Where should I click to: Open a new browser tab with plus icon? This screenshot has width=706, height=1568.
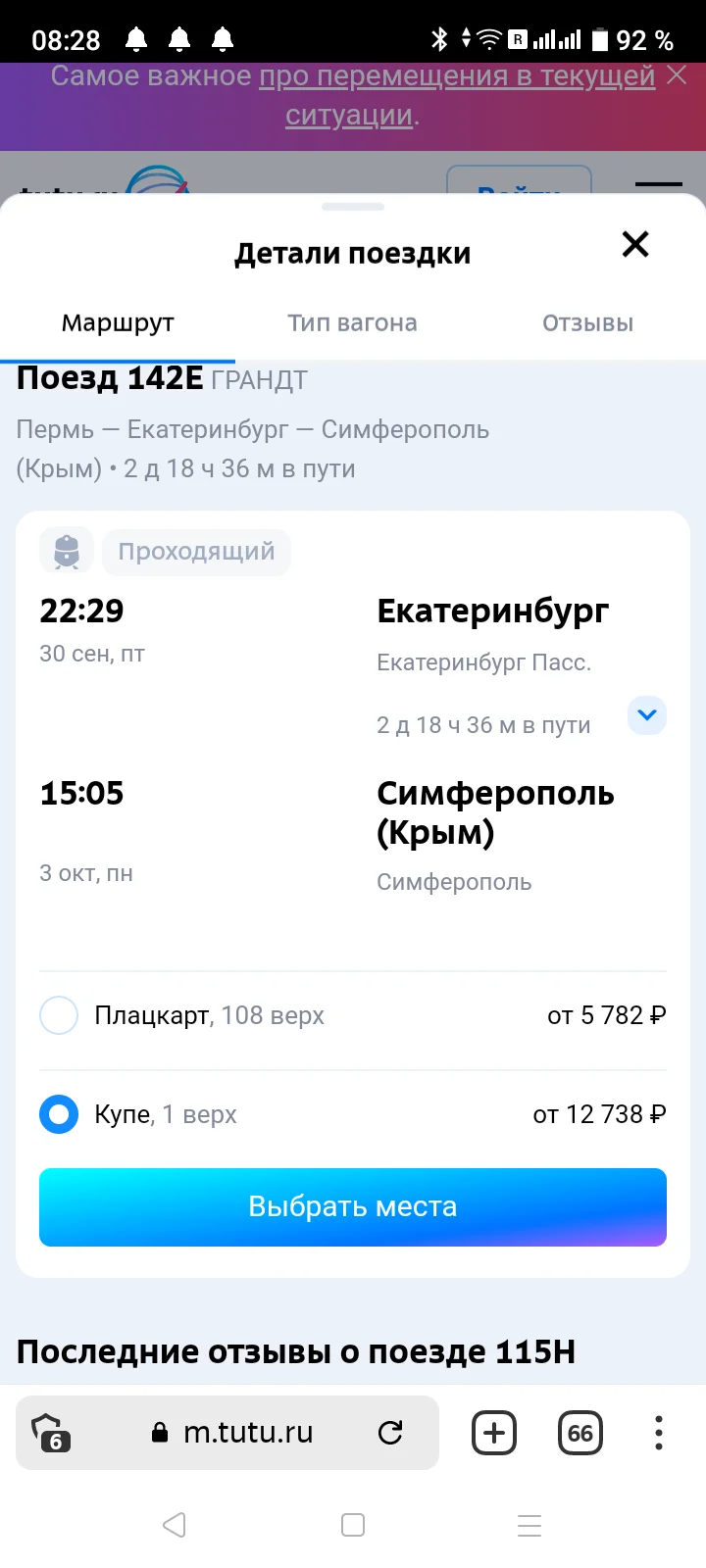point(494,1433)
